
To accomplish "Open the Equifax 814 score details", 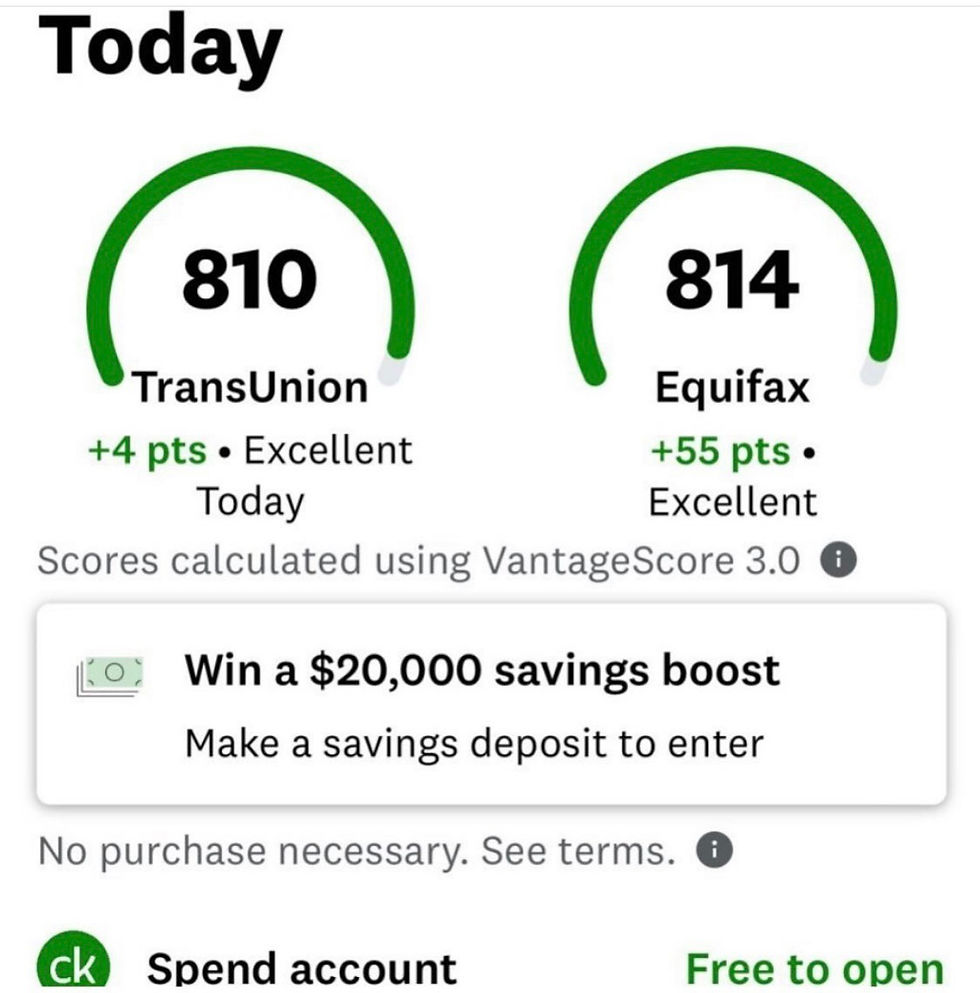I will click(x=732, y=280).
